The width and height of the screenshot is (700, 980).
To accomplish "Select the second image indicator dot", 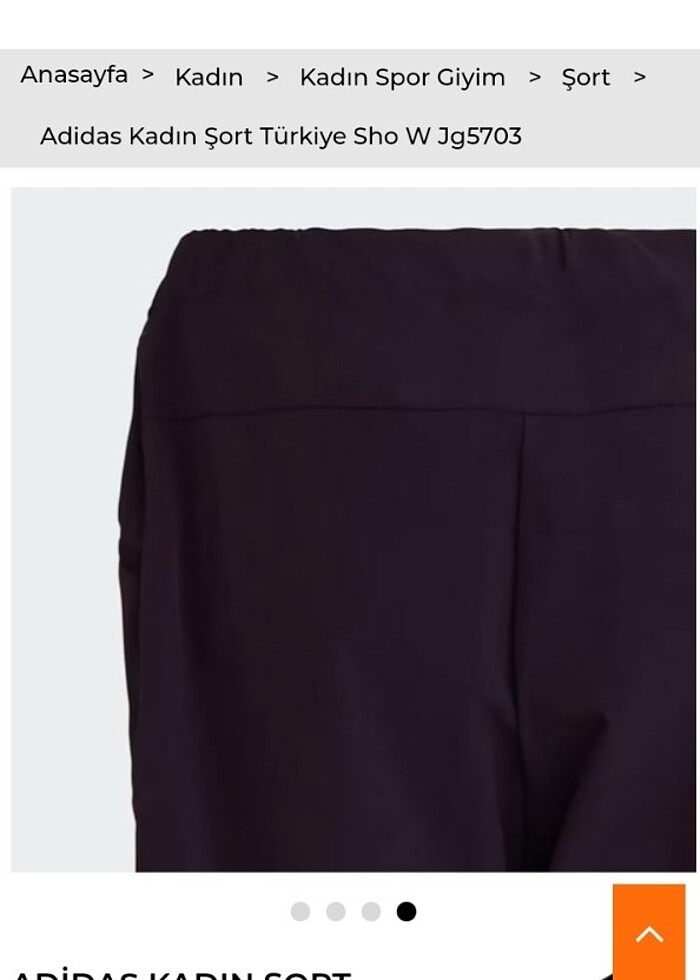I will tap(336, 911).
